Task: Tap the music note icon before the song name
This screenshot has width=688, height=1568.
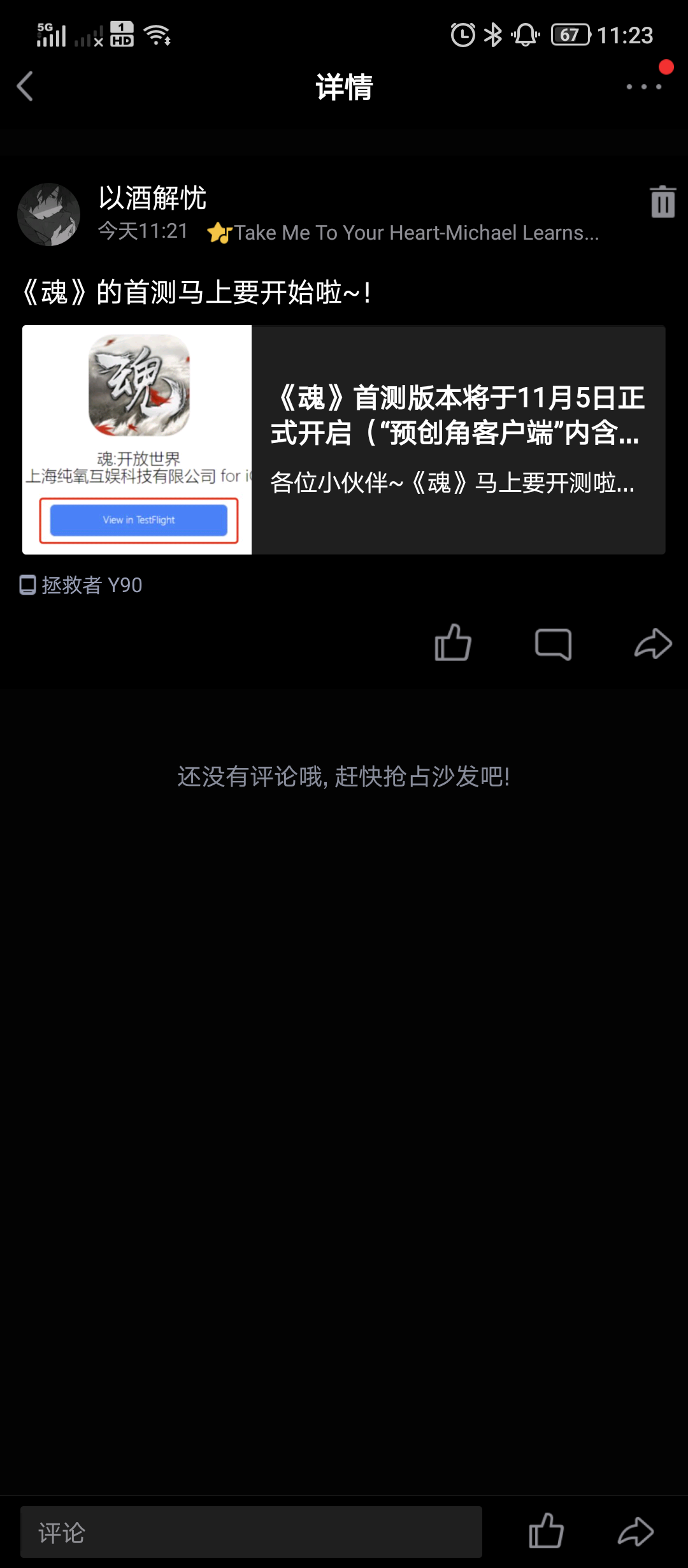Action: tap(217, 232)
